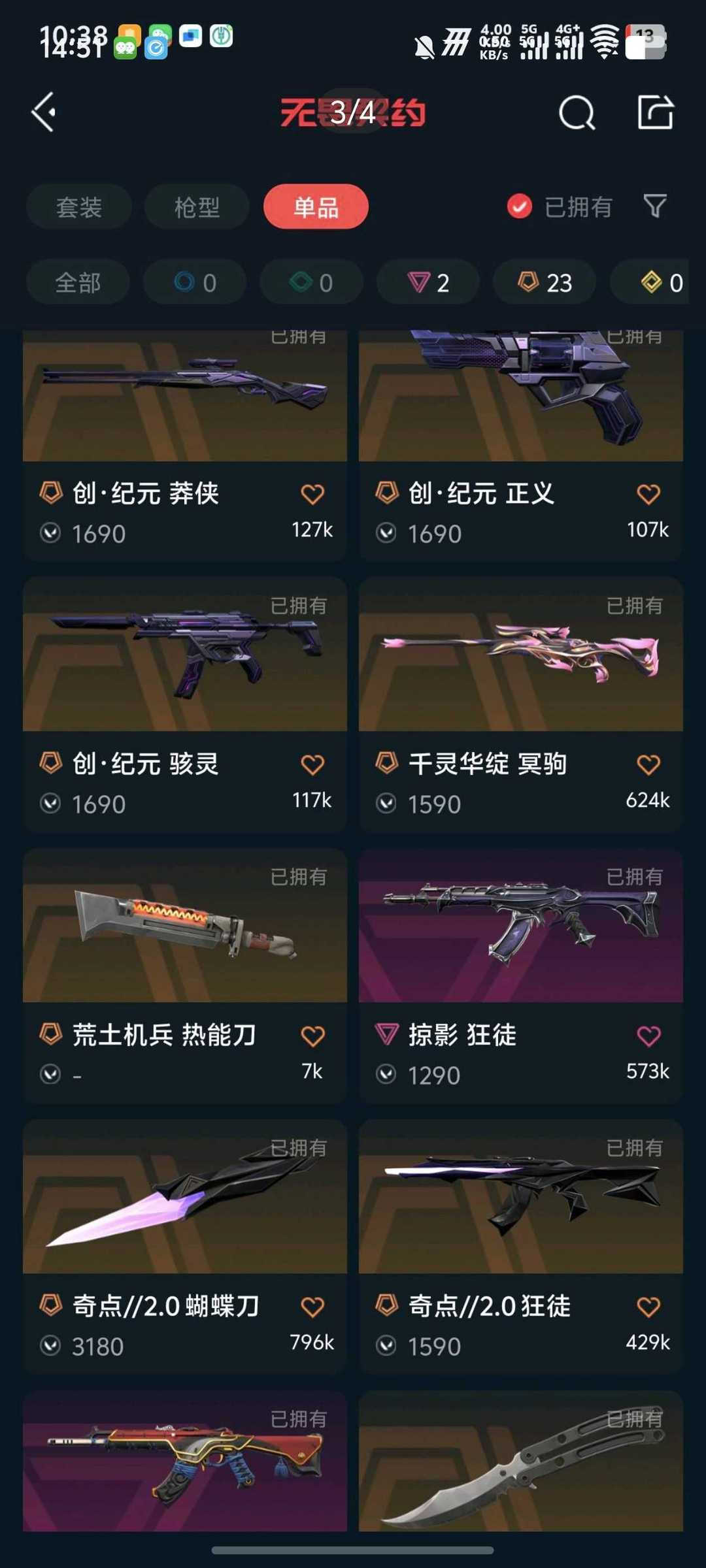
Task: Go back using the top-left arrow
Action: click(44, 112)
